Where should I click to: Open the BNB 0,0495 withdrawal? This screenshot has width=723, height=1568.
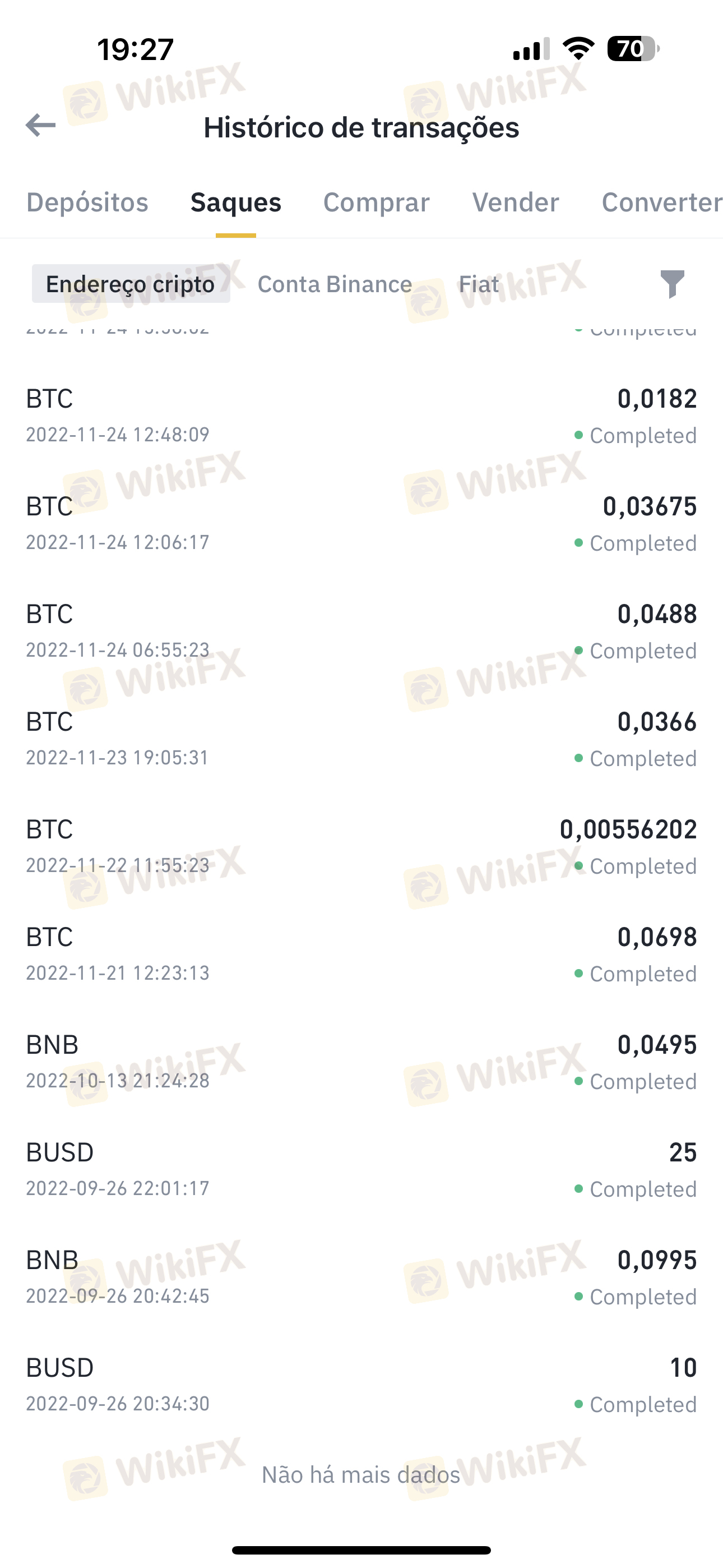[361, 1062]
